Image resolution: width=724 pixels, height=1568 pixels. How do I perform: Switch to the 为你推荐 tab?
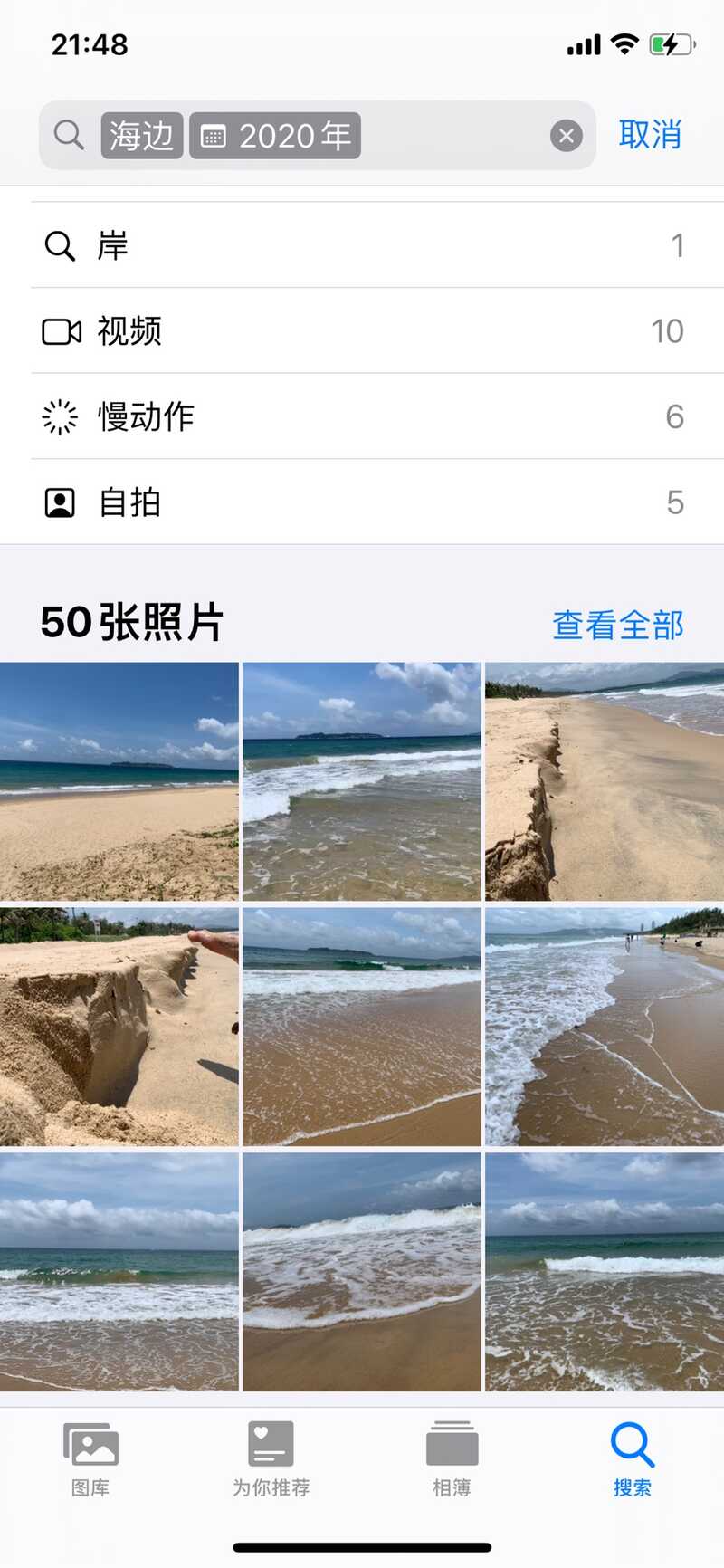click(271, 1458)
